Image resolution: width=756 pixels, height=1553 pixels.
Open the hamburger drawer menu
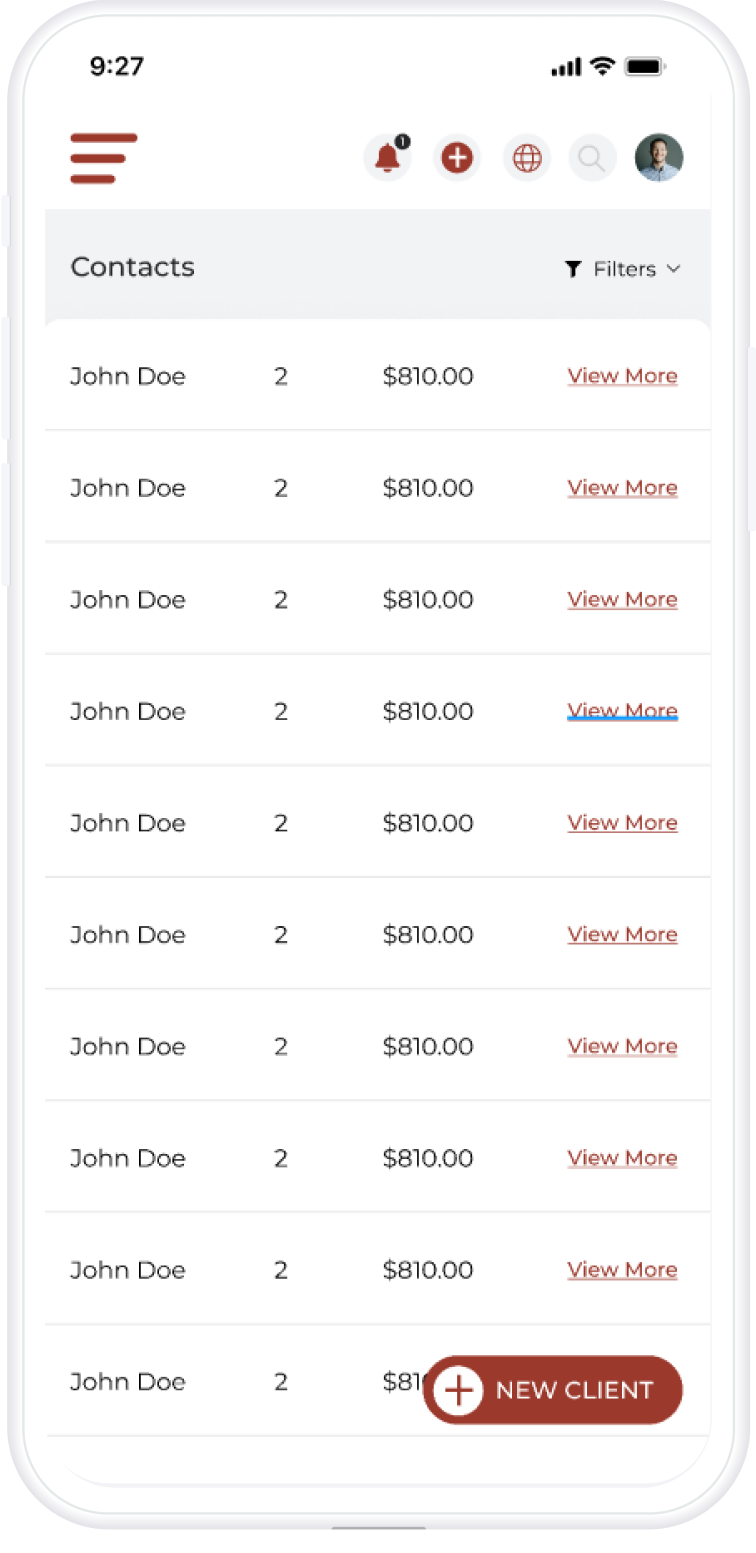tap(104, 158)
